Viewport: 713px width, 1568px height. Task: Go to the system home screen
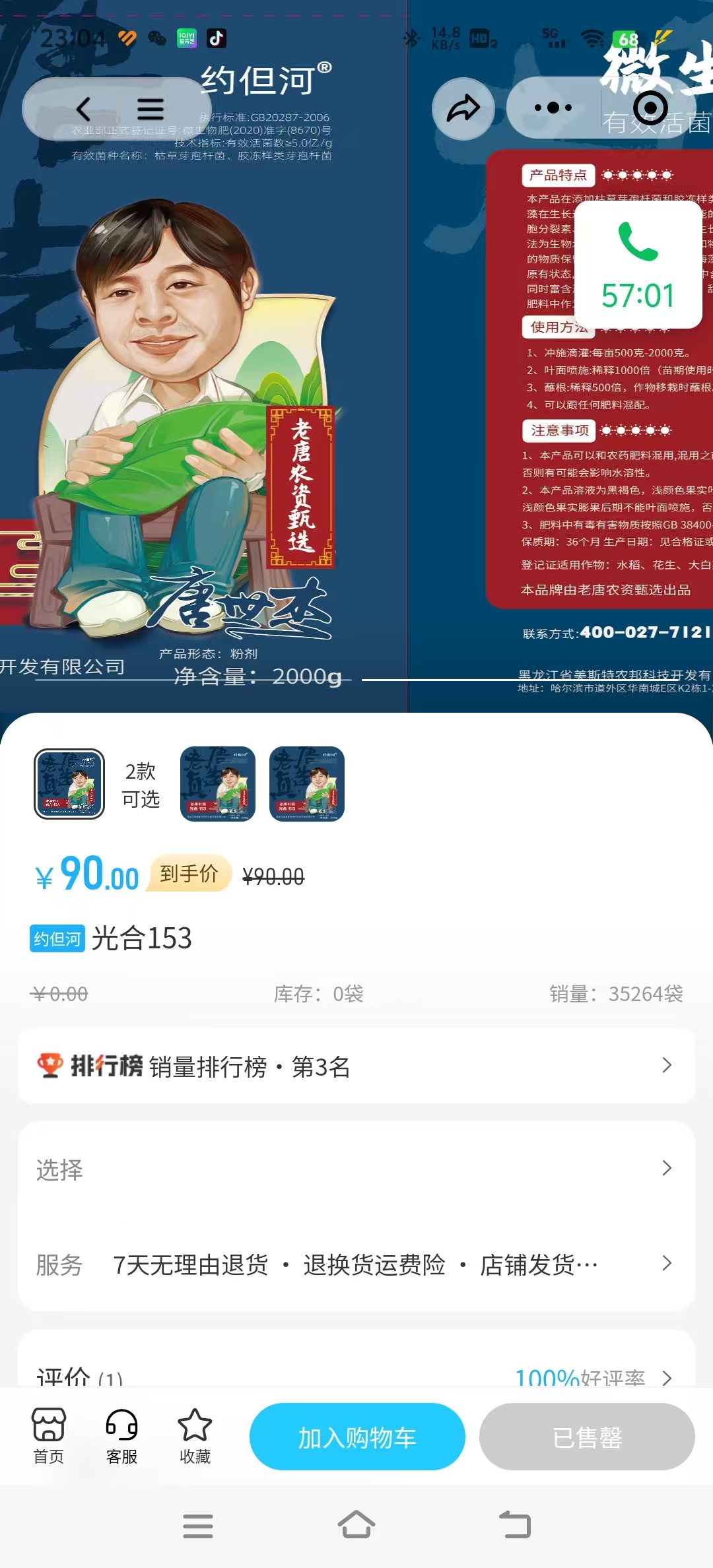pos(356,1526)
